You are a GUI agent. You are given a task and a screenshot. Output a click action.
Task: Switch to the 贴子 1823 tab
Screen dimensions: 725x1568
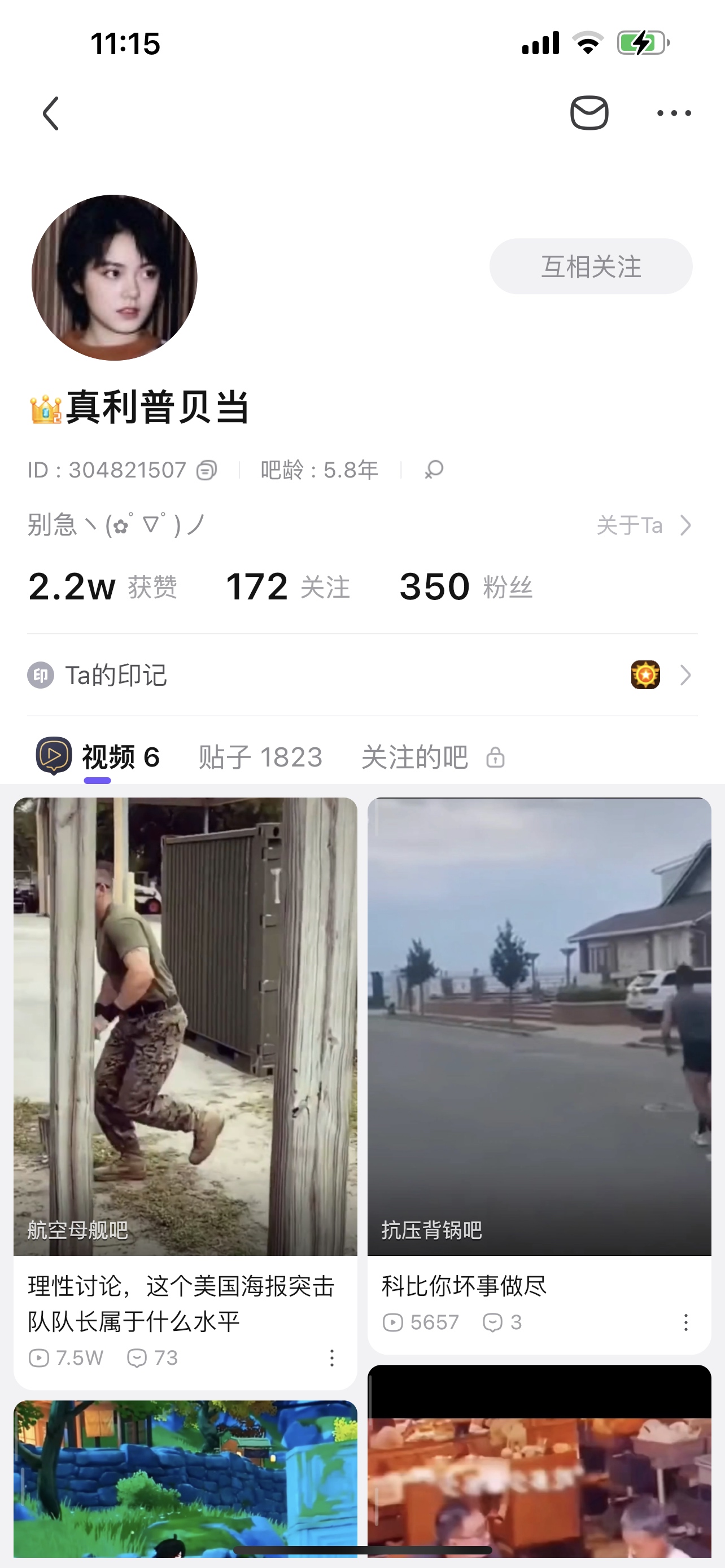pyautogui.click(x=260, y=757)
